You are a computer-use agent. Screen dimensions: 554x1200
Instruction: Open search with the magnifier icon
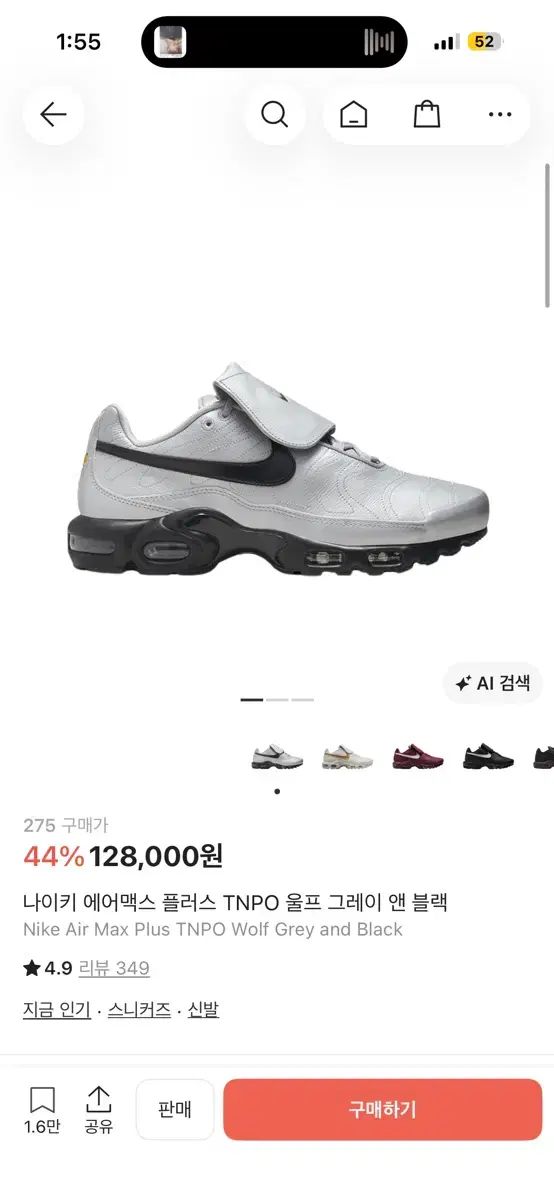275,114
